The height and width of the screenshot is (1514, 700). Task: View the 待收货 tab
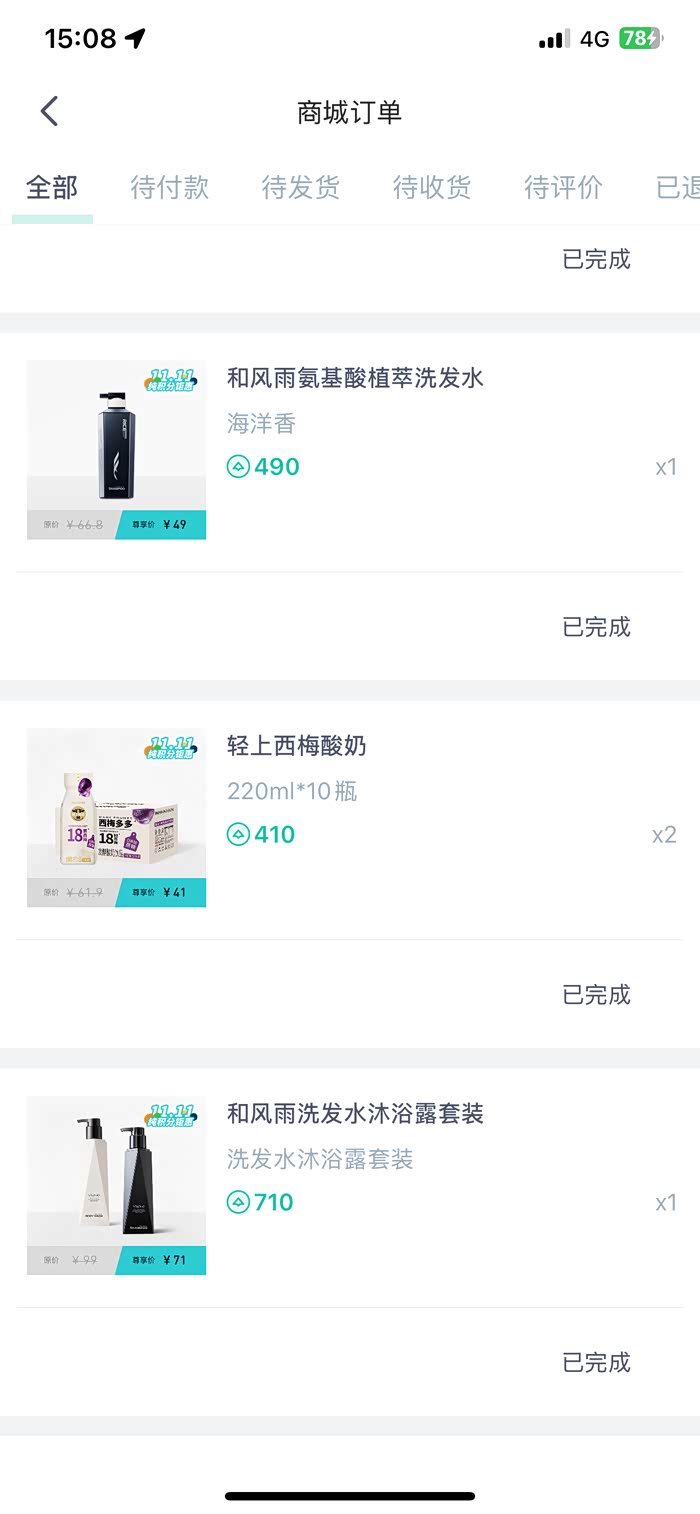[x=432, y=187]
